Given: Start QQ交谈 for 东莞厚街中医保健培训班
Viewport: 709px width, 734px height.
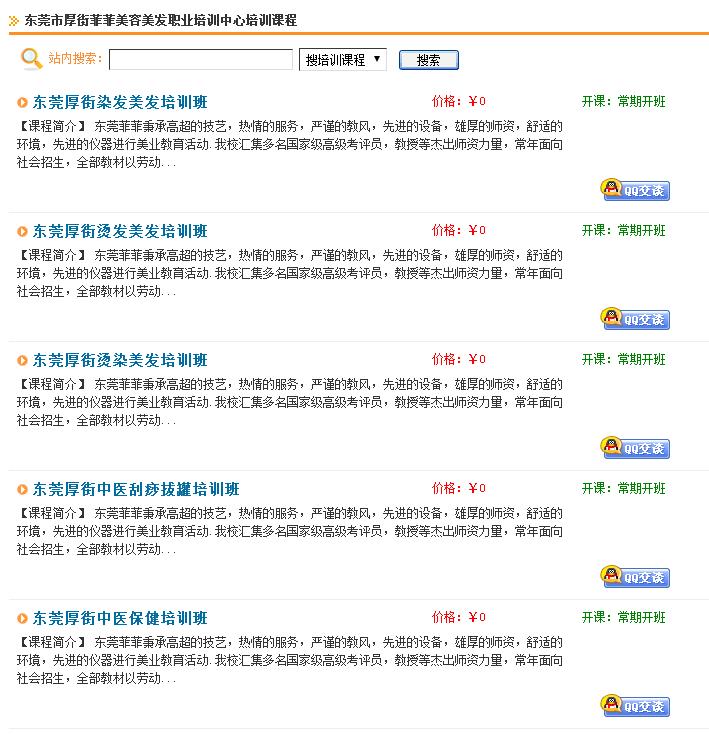Looking at the screenshot, I should point(635,706).
